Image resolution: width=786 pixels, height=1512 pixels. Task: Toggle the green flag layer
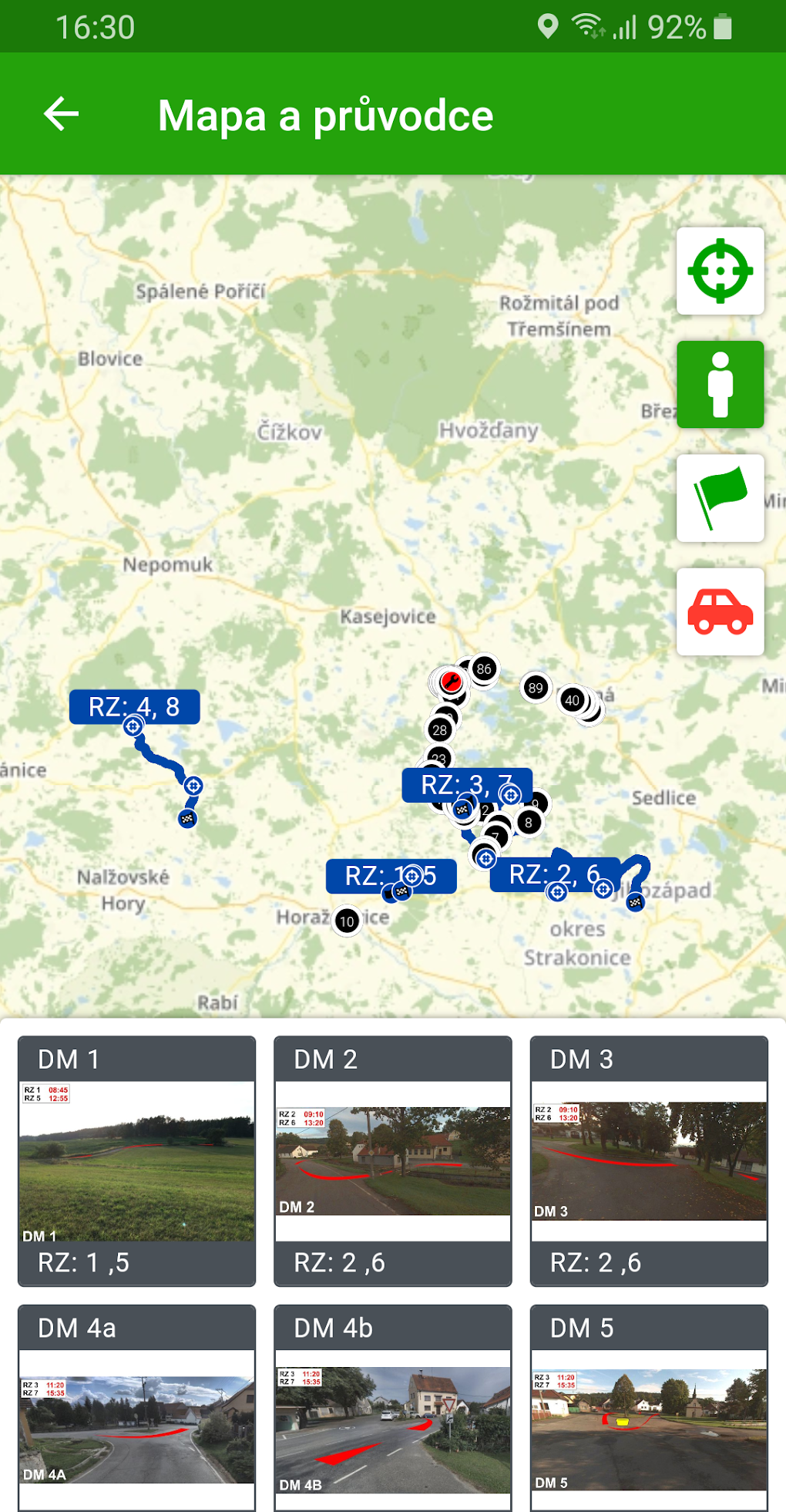click(720, 498)
